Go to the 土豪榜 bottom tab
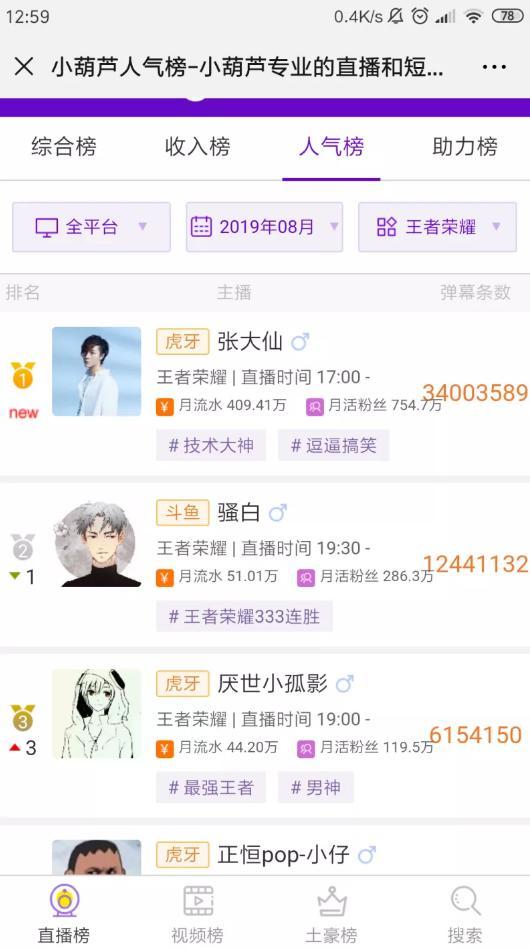530x950 pixels. click(x=331, y=913)
